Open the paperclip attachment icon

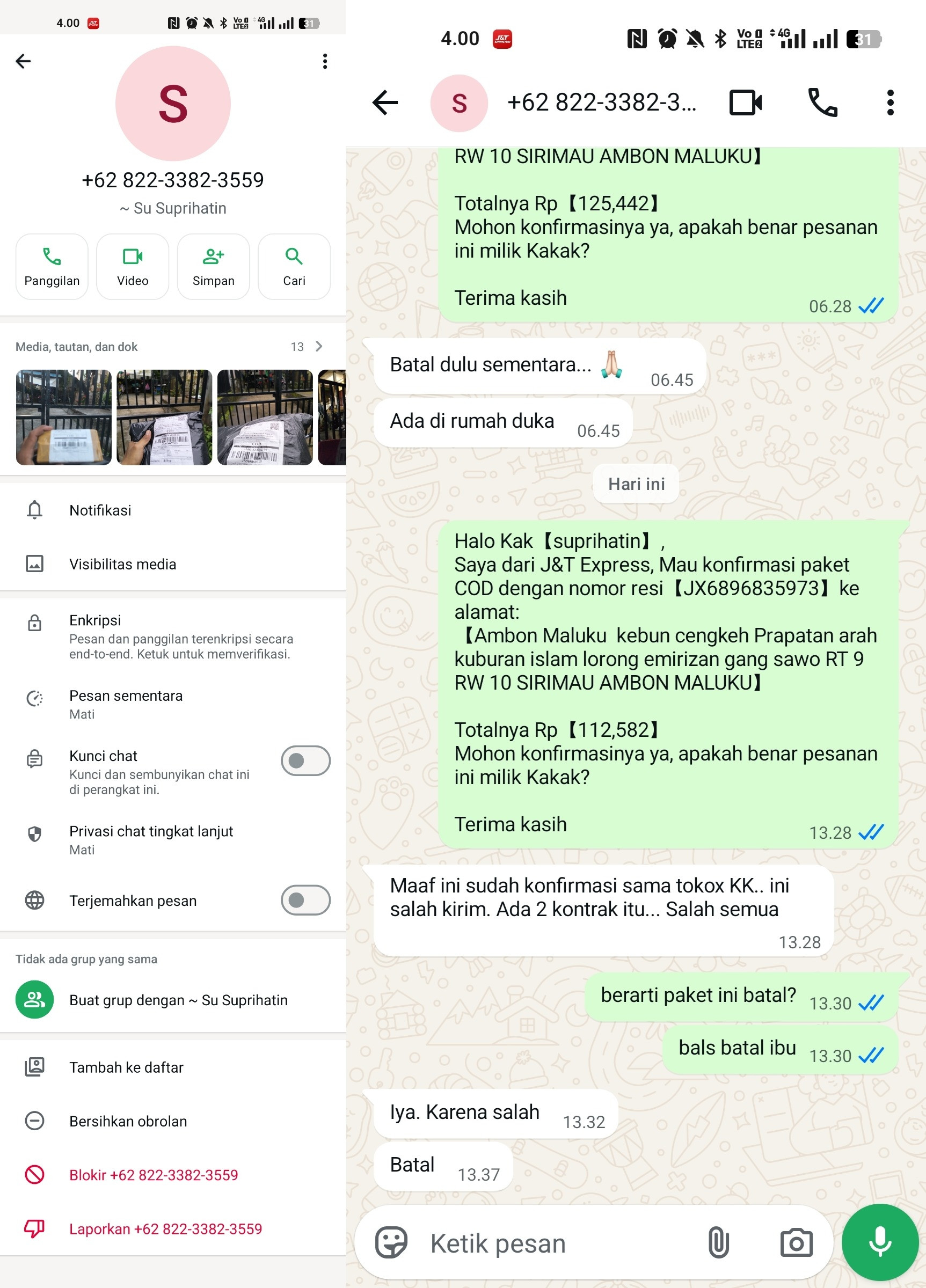718,1243
